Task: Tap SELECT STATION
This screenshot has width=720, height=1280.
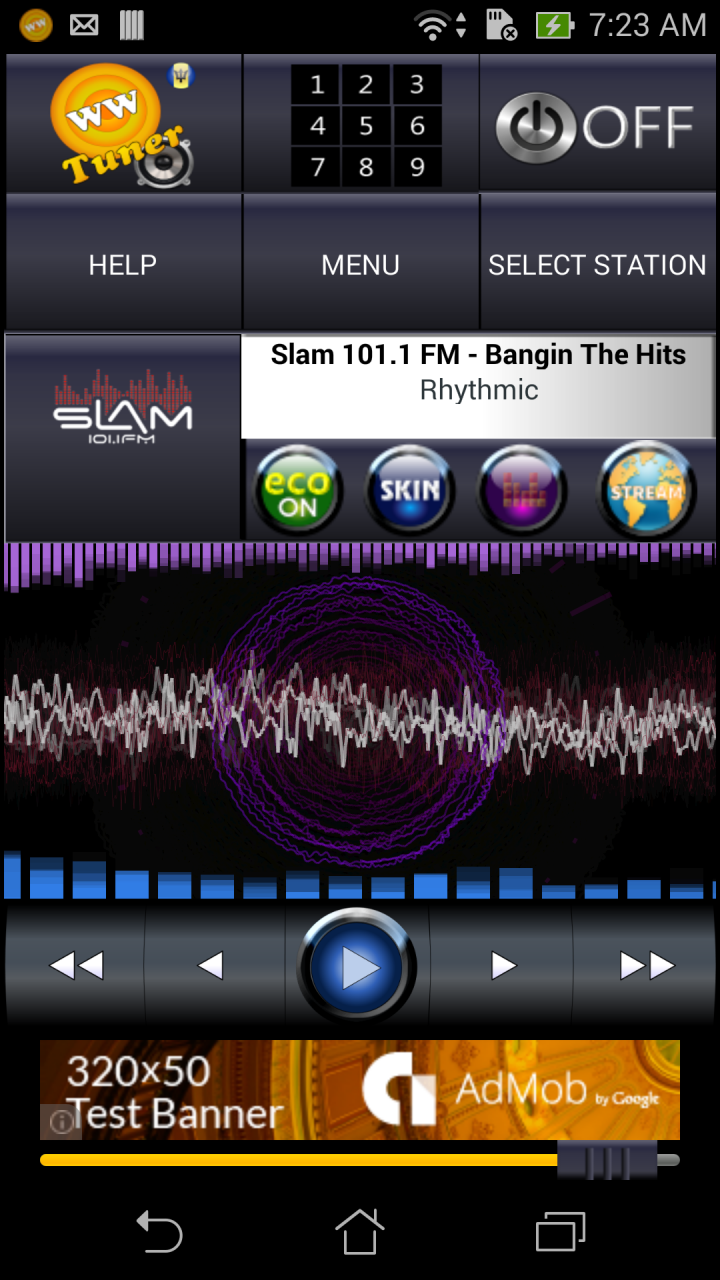Action: [597, 265]
